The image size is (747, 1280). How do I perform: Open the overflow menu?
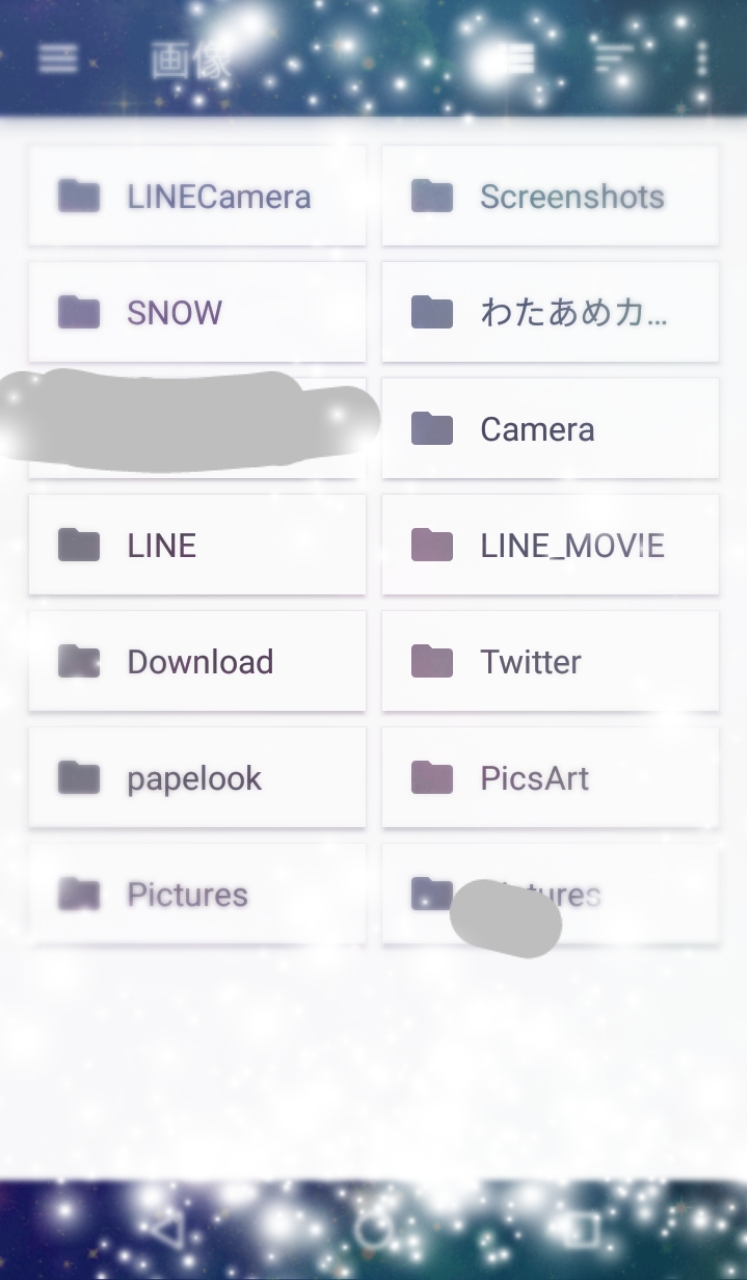pos(702,59)
